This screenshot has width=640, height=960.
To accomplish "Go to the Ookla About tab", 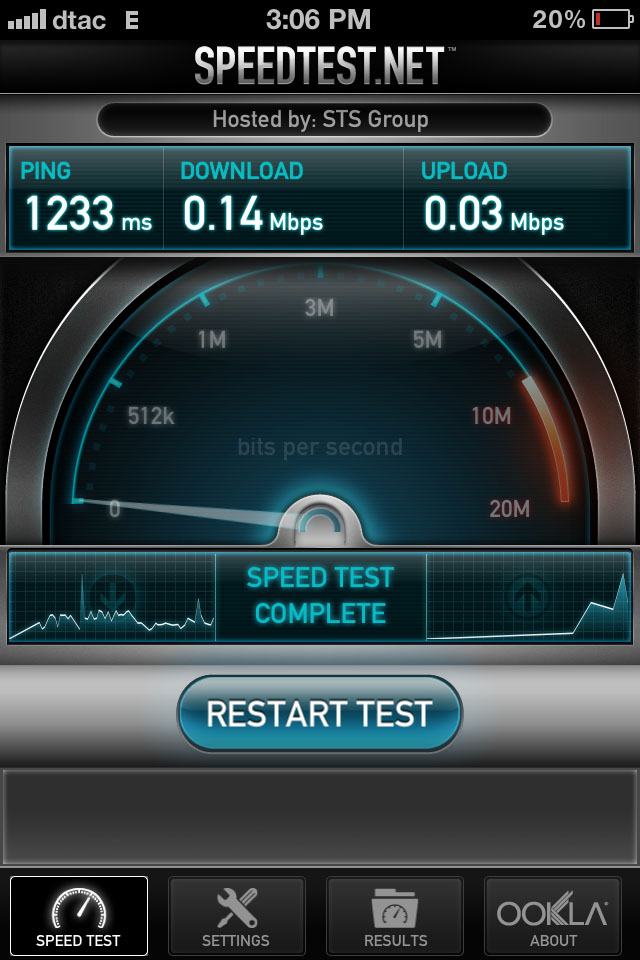I will pyautogui.click(x=553, y=916).
